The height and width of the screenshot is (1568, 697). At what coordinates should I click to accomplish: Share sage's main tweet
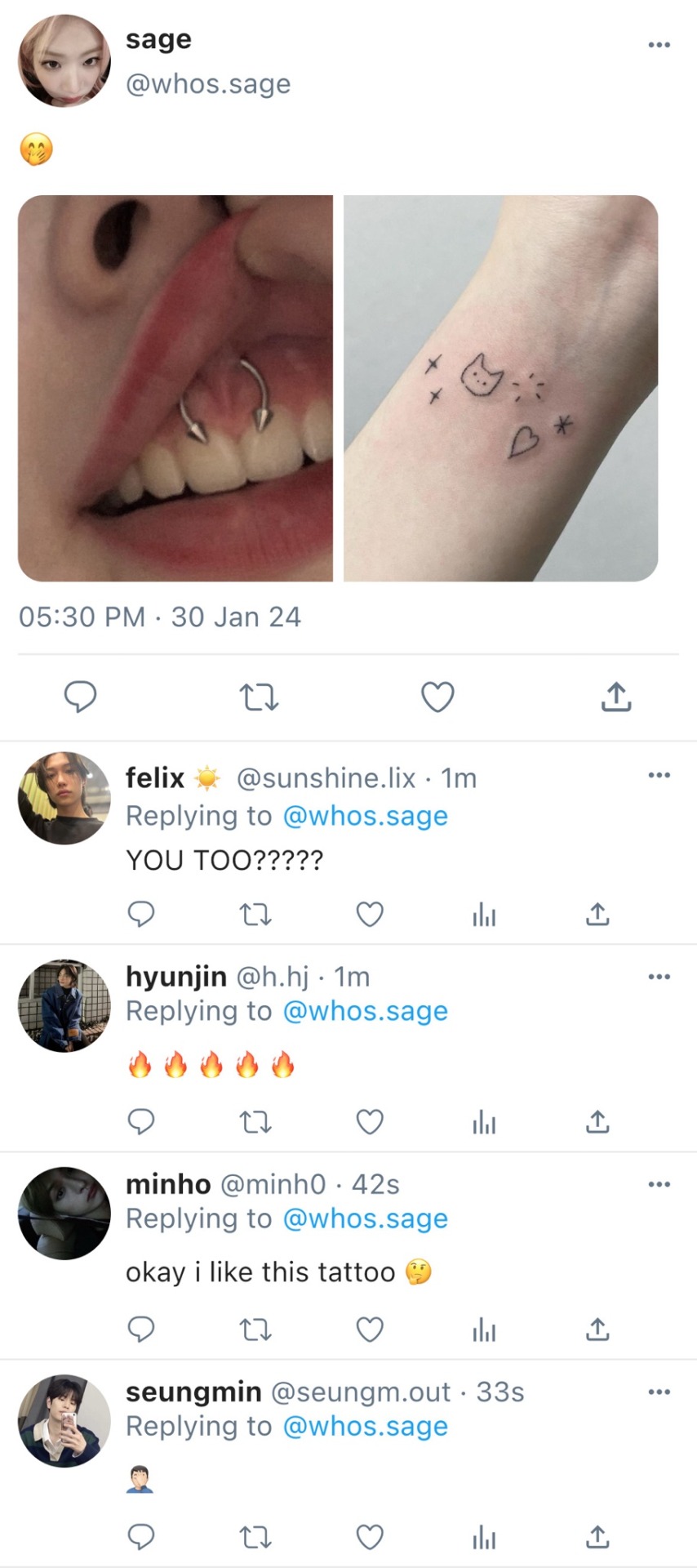[x=616, y=697]
